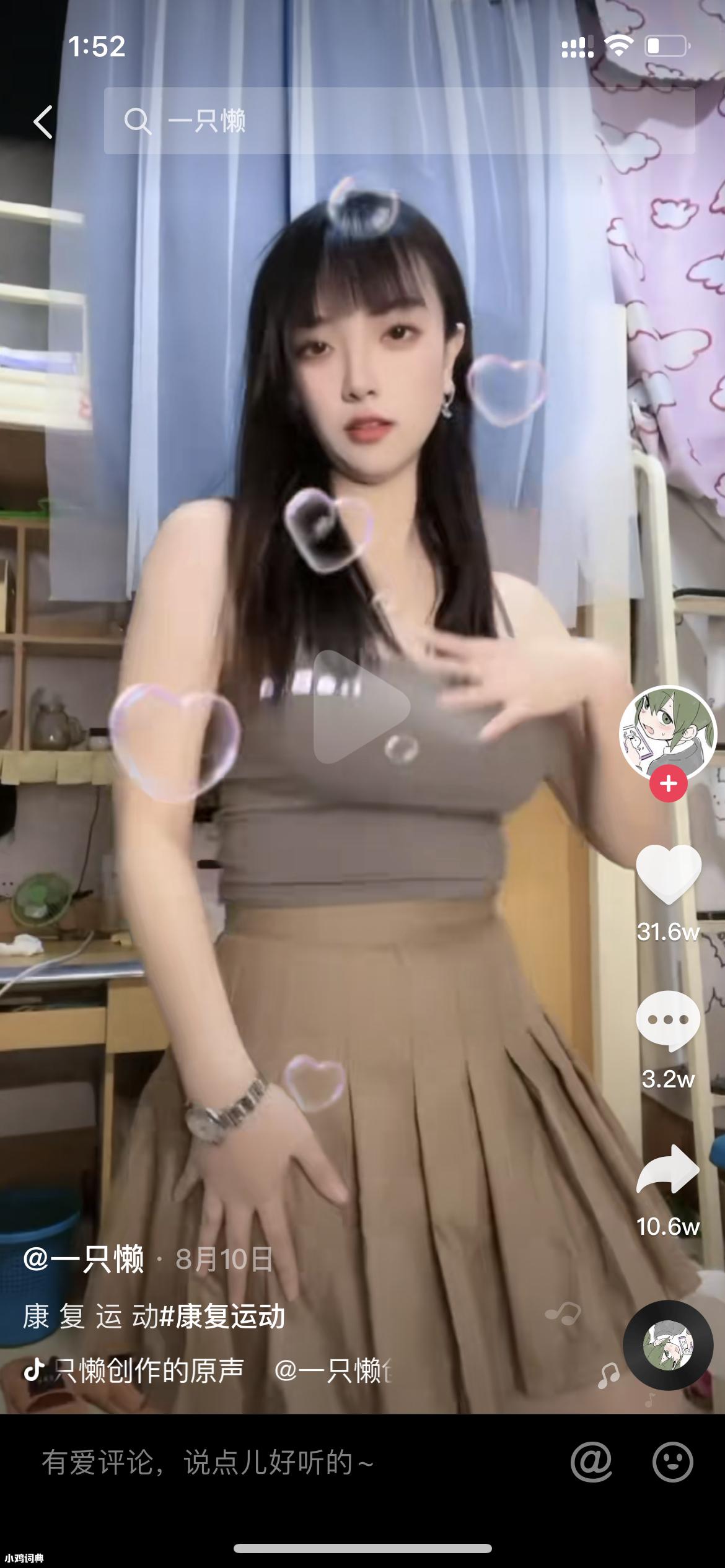
Task: Play the paused video
Action: tap(361, 707)
